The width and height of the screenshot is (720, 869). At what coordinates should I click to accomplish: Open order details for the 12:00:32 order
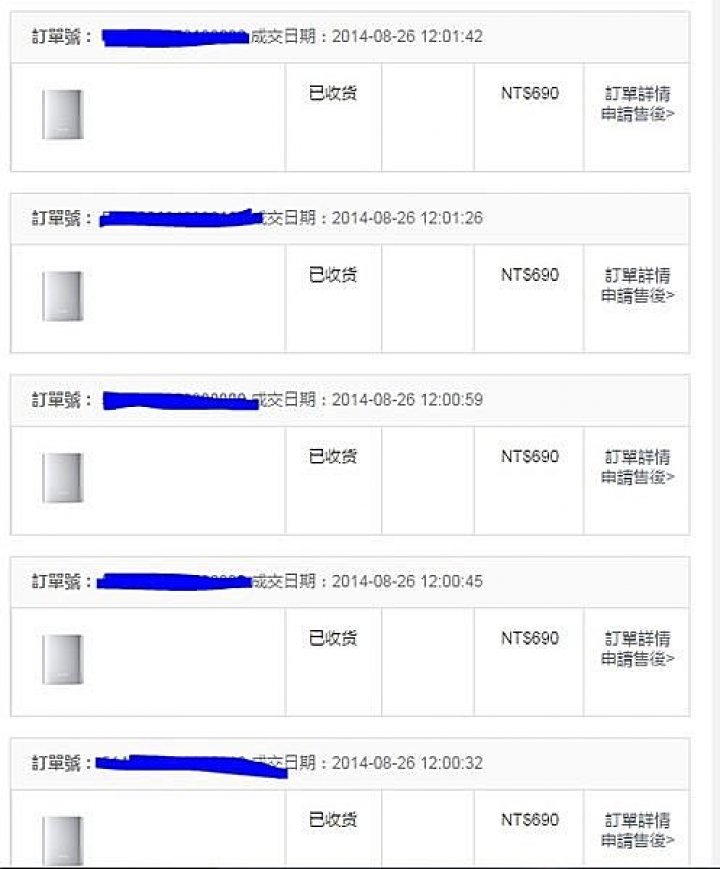[x=637, y=820]
